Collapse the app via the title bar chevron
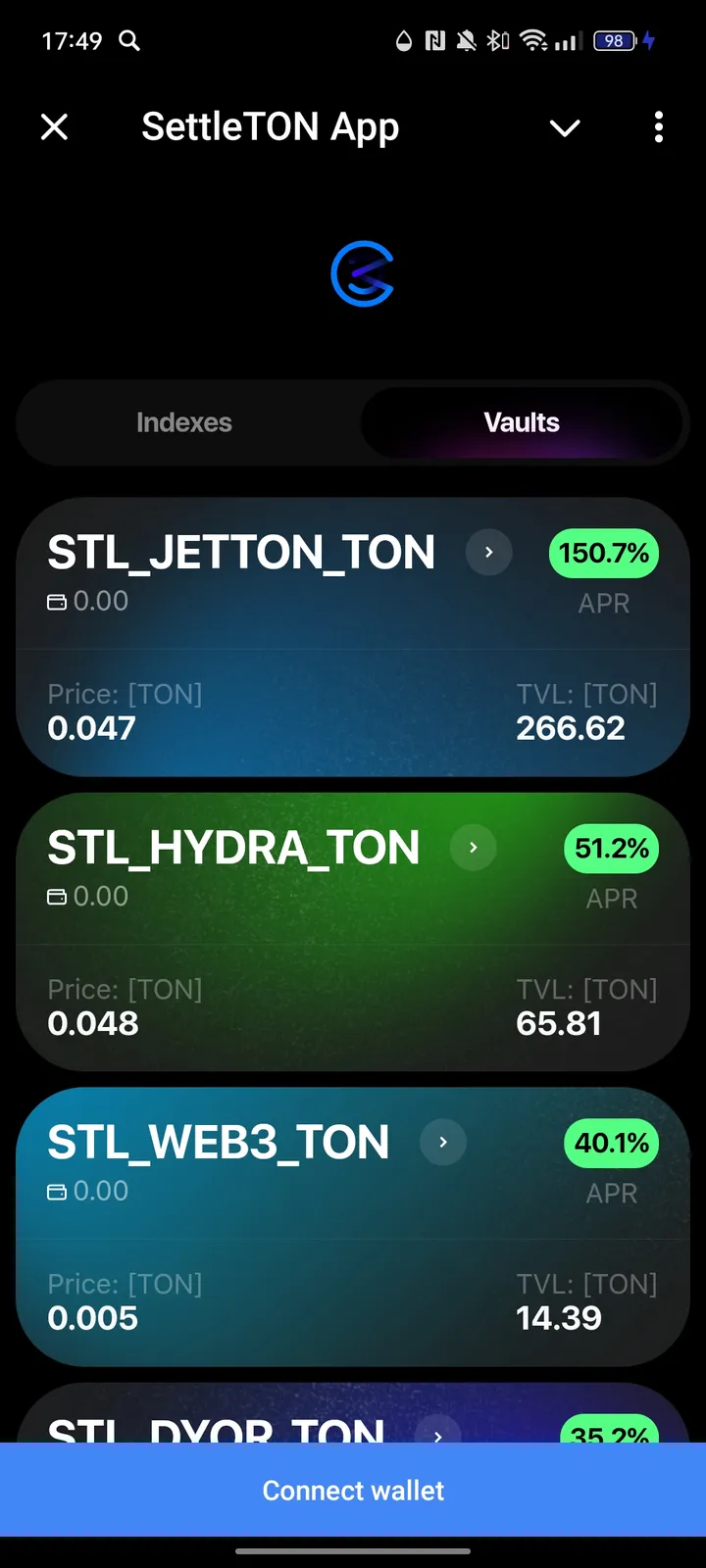 point(565,127)
